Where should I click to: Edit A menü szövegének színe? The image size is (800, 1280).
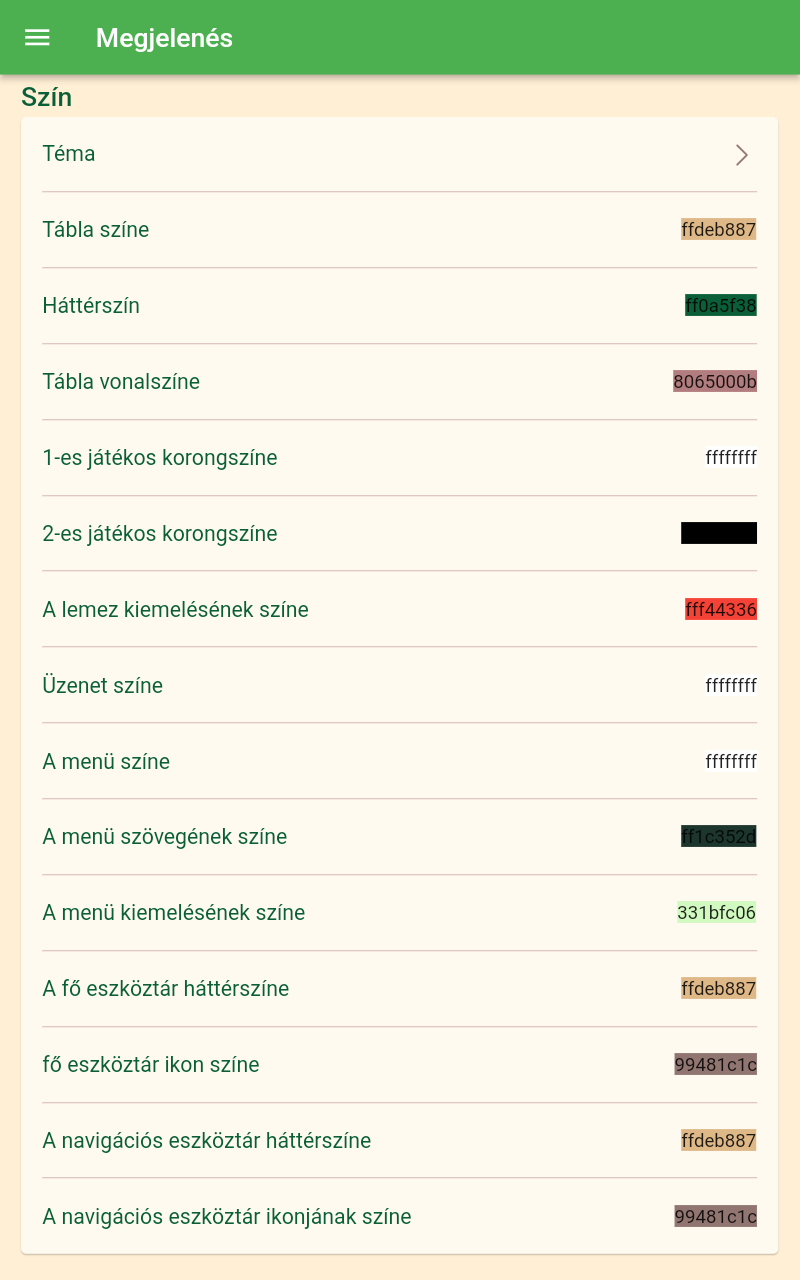[x=399, y=838]
